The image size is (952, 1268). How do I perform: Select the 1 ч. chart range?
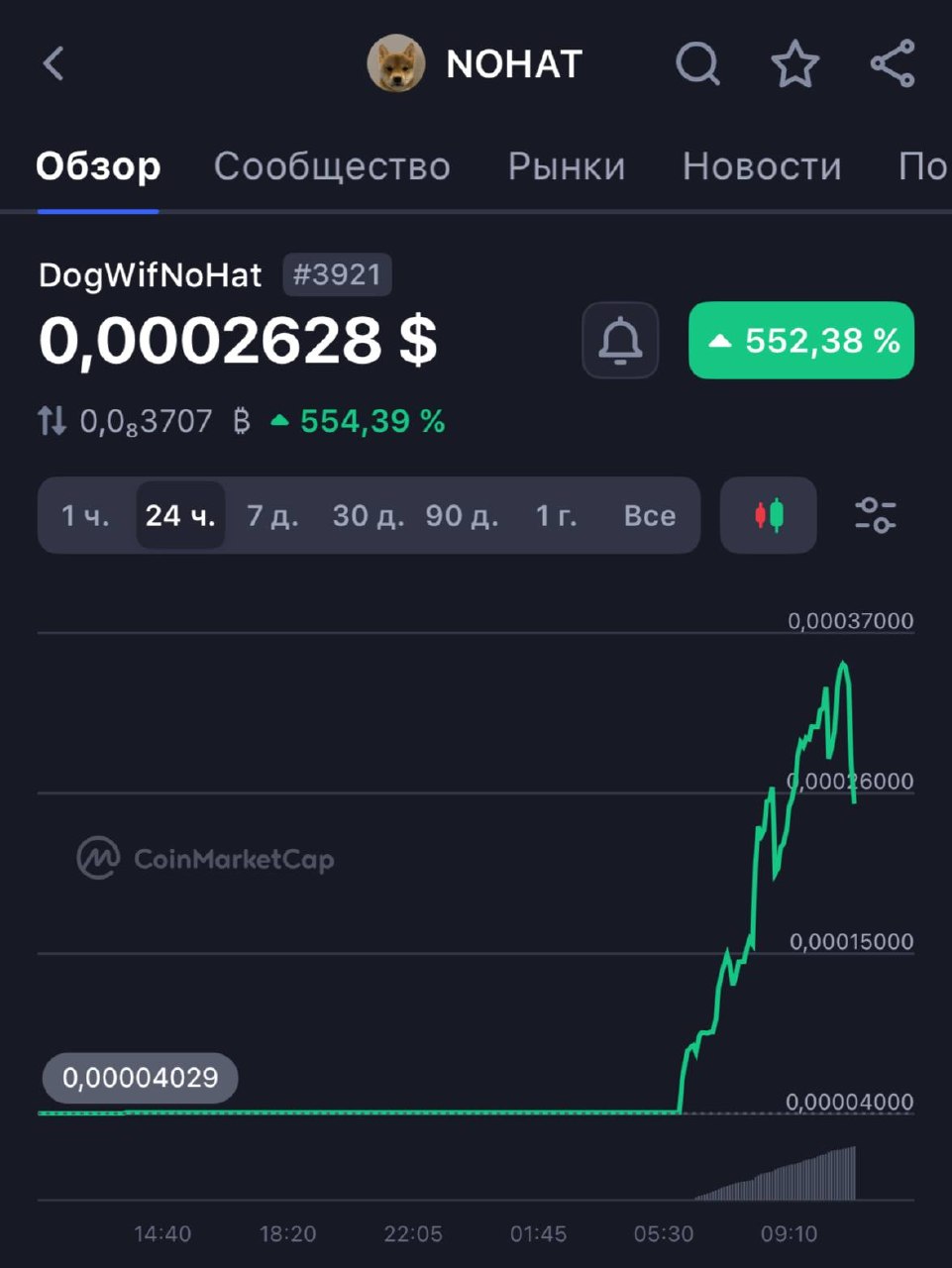85,516
